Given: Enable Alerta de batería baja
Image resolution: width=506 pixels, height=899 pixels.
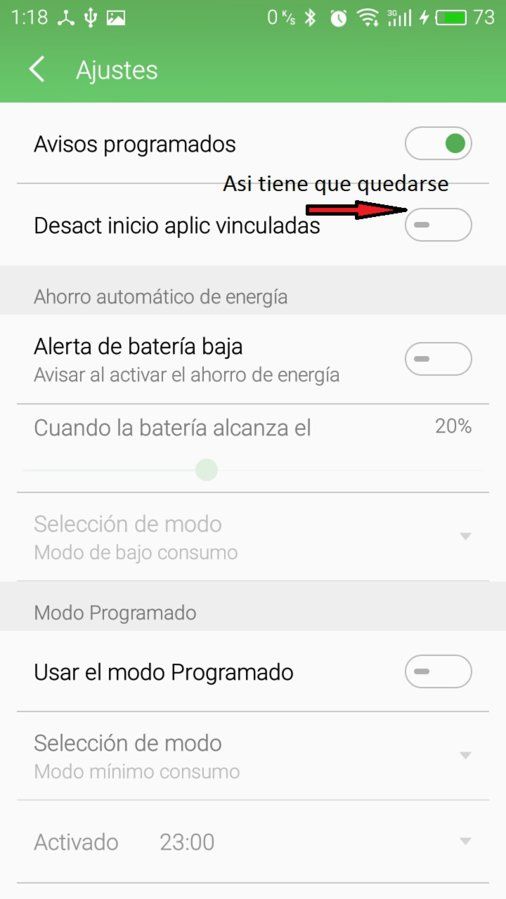Looking at the screenshot, I should click(x=438, y=359).
